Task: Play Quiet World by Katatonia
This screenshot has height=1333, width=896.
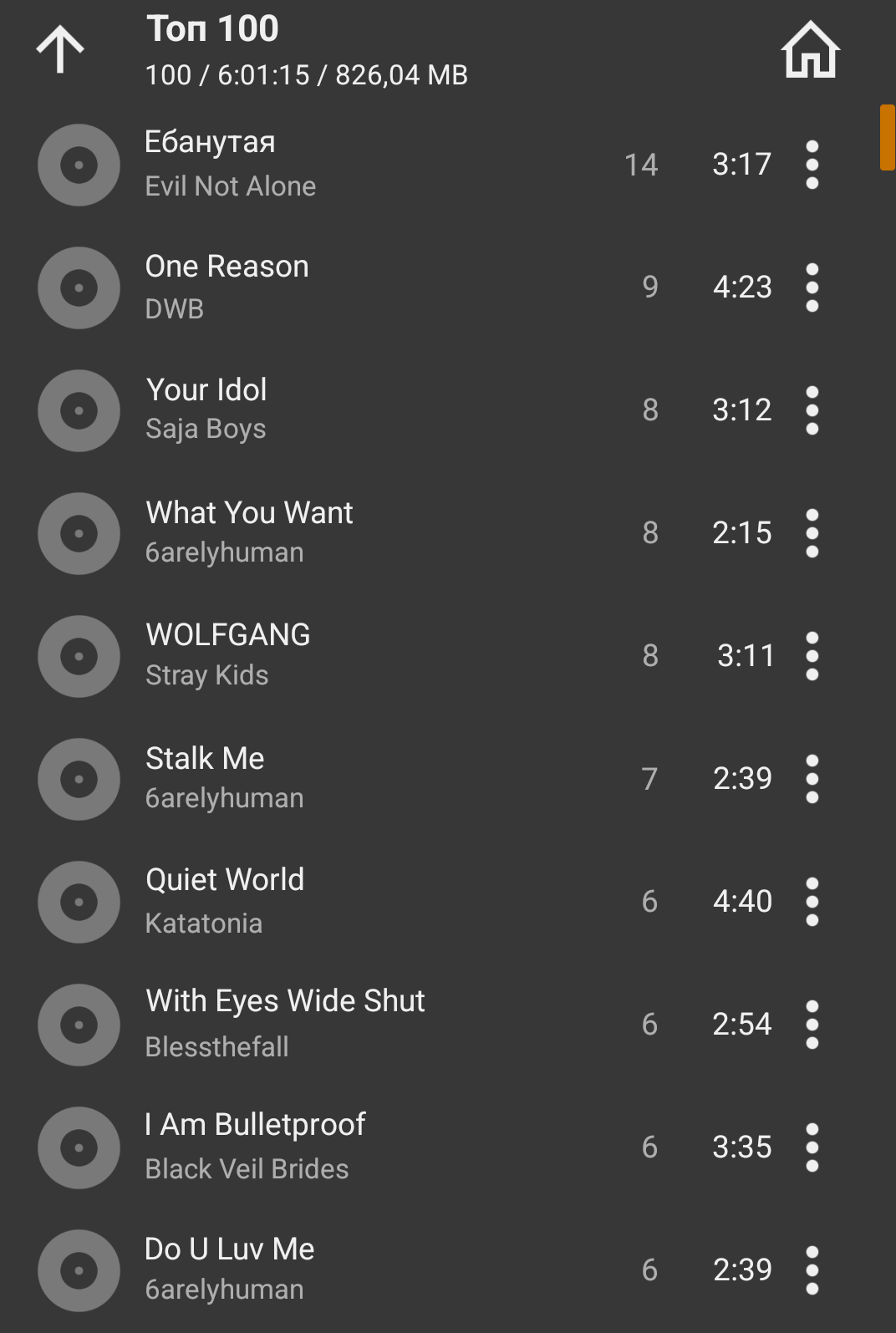Action: pos(334,902)
